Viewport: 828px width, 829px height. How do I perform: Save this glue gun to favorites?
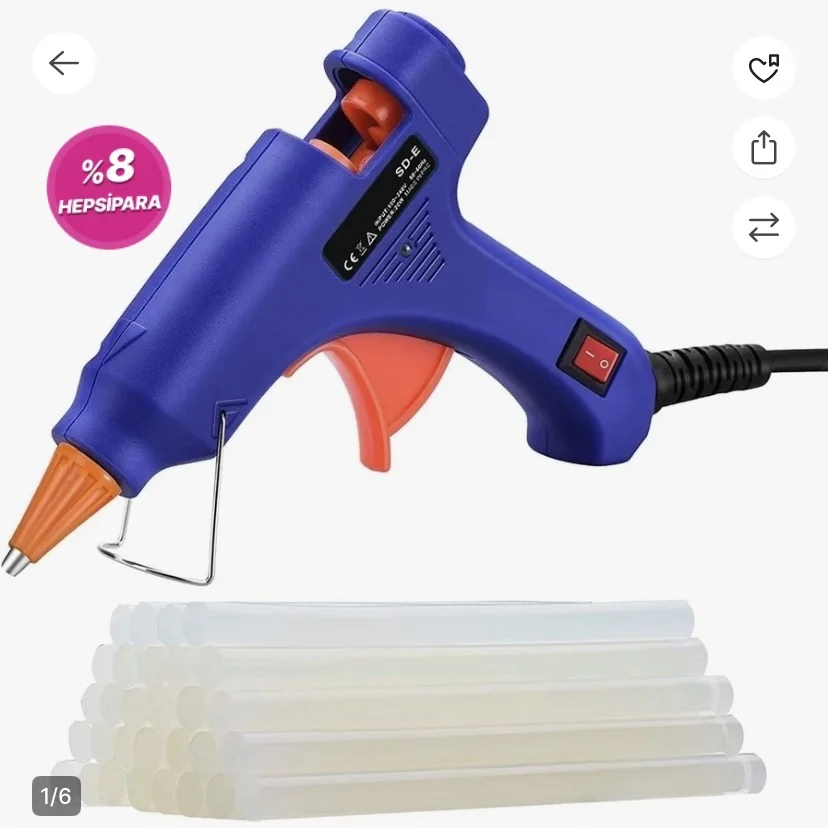pyautogui.click(x=763, y=68)
